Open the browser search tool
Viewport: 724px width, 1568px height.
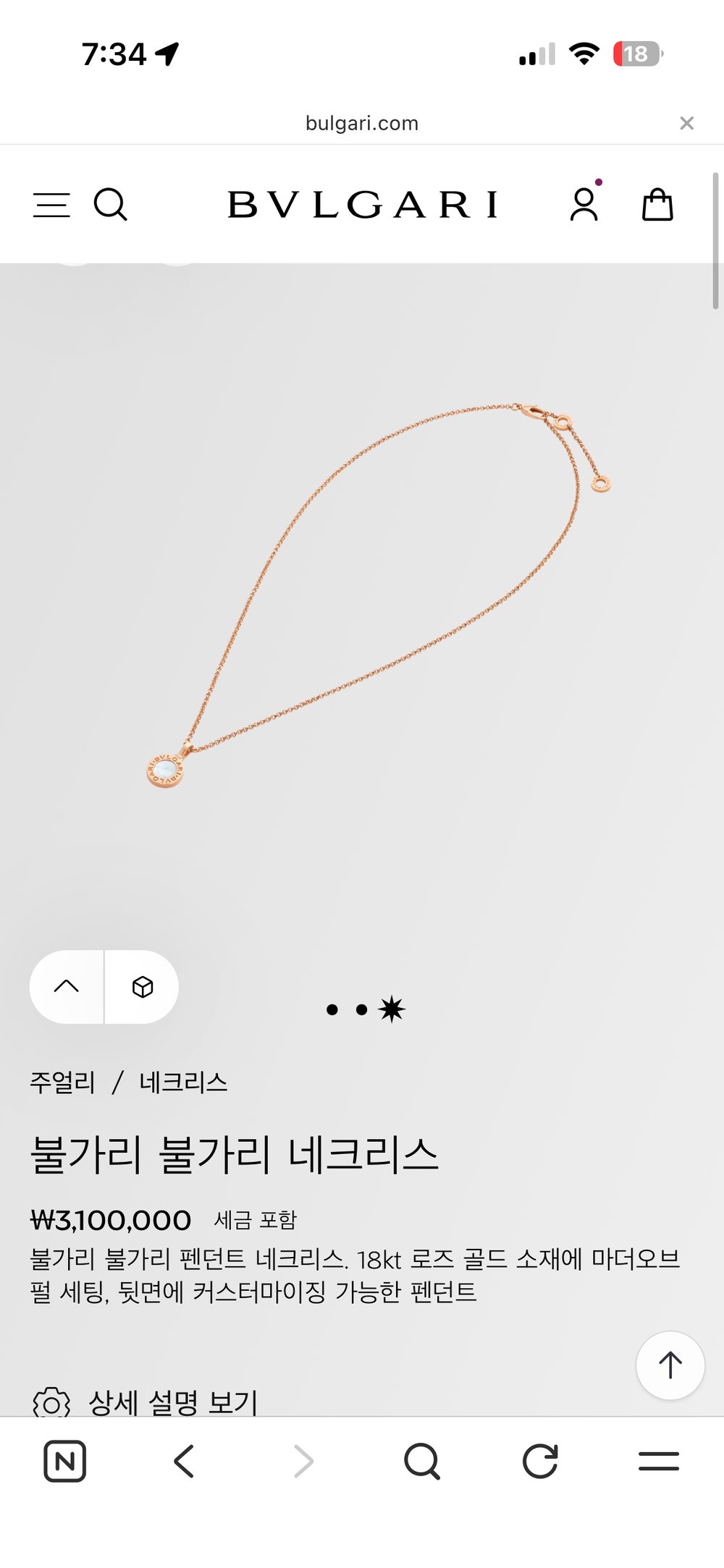coord(421,1461)
